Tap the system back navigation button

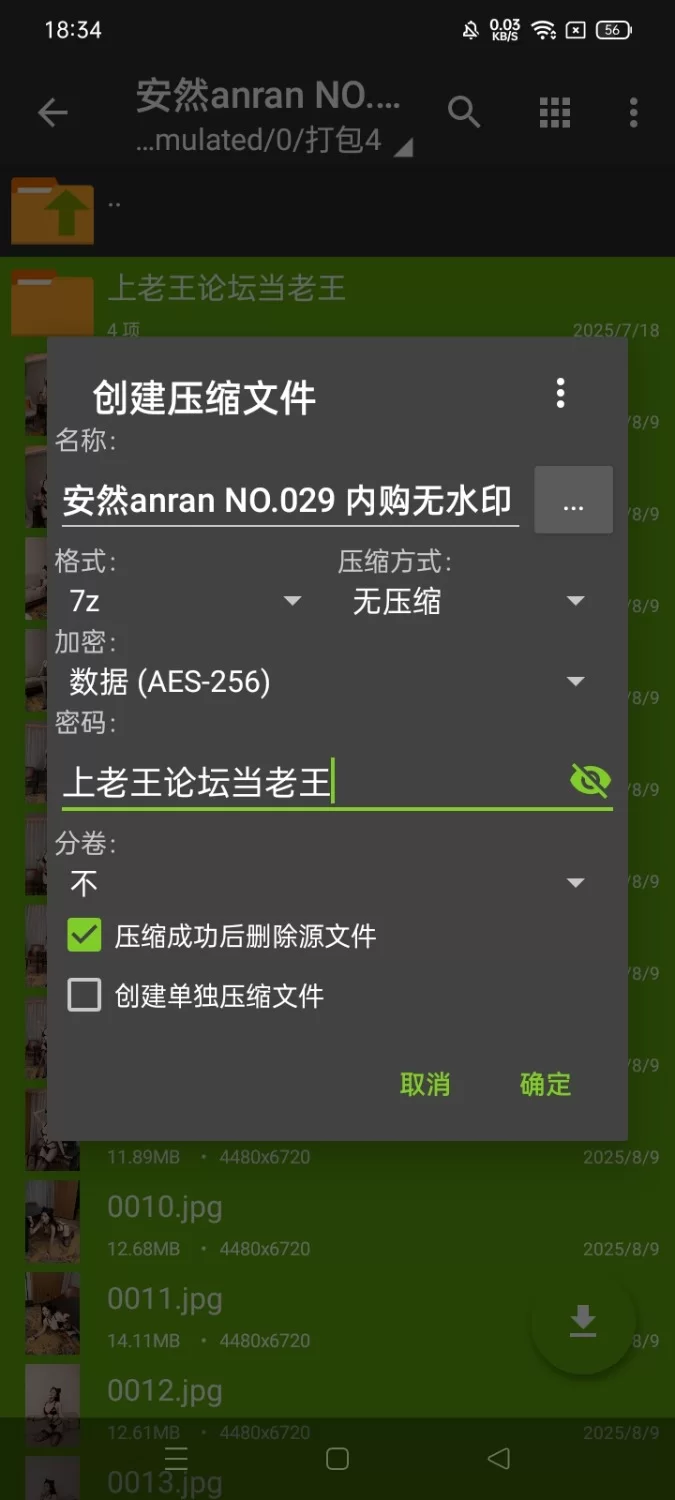pyautogui.click(x=498, y=1459)
